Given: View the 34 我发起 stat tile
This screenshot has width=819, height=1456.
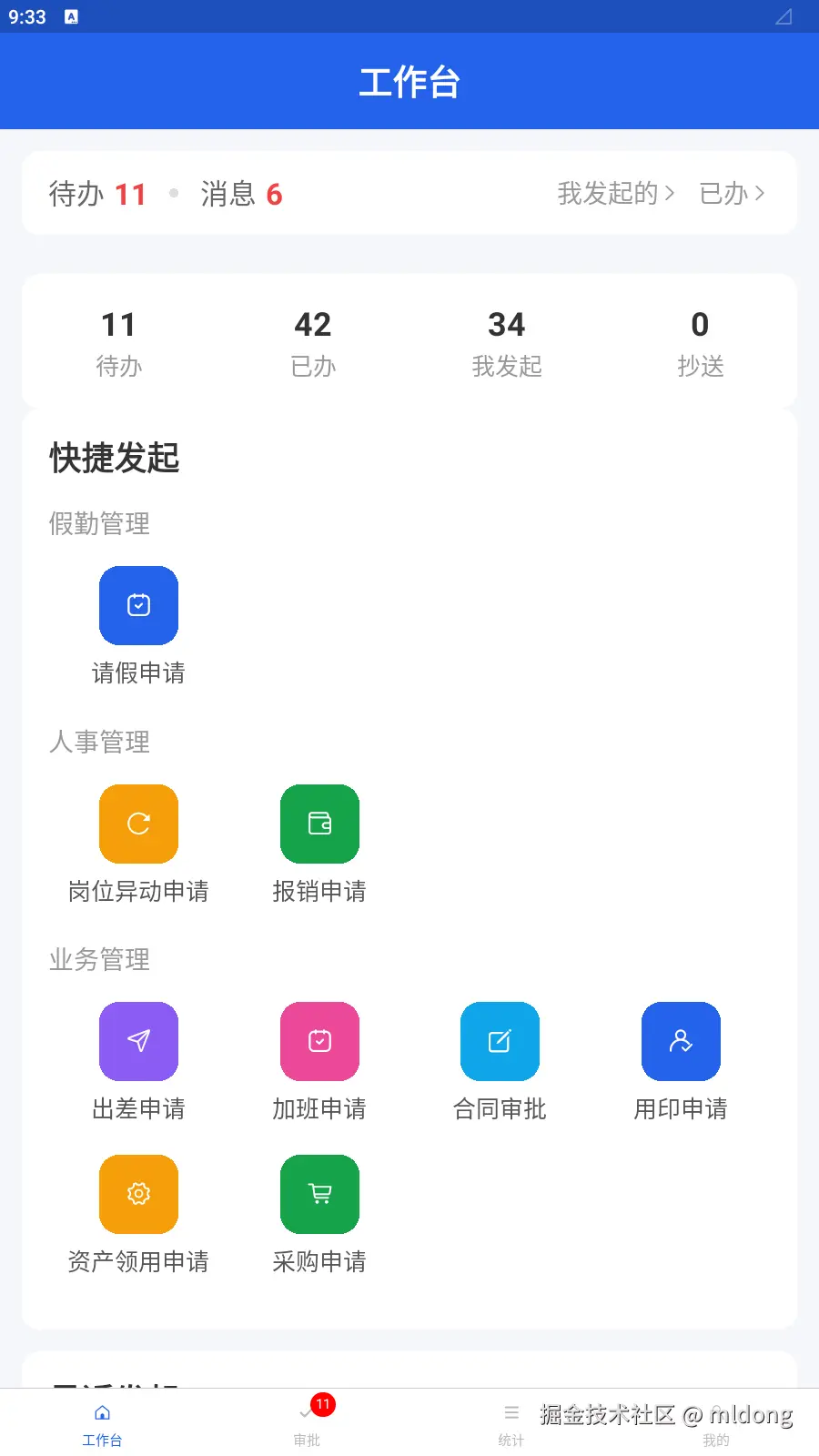Looking at the screenshot, I should click(x=507, y=343).
